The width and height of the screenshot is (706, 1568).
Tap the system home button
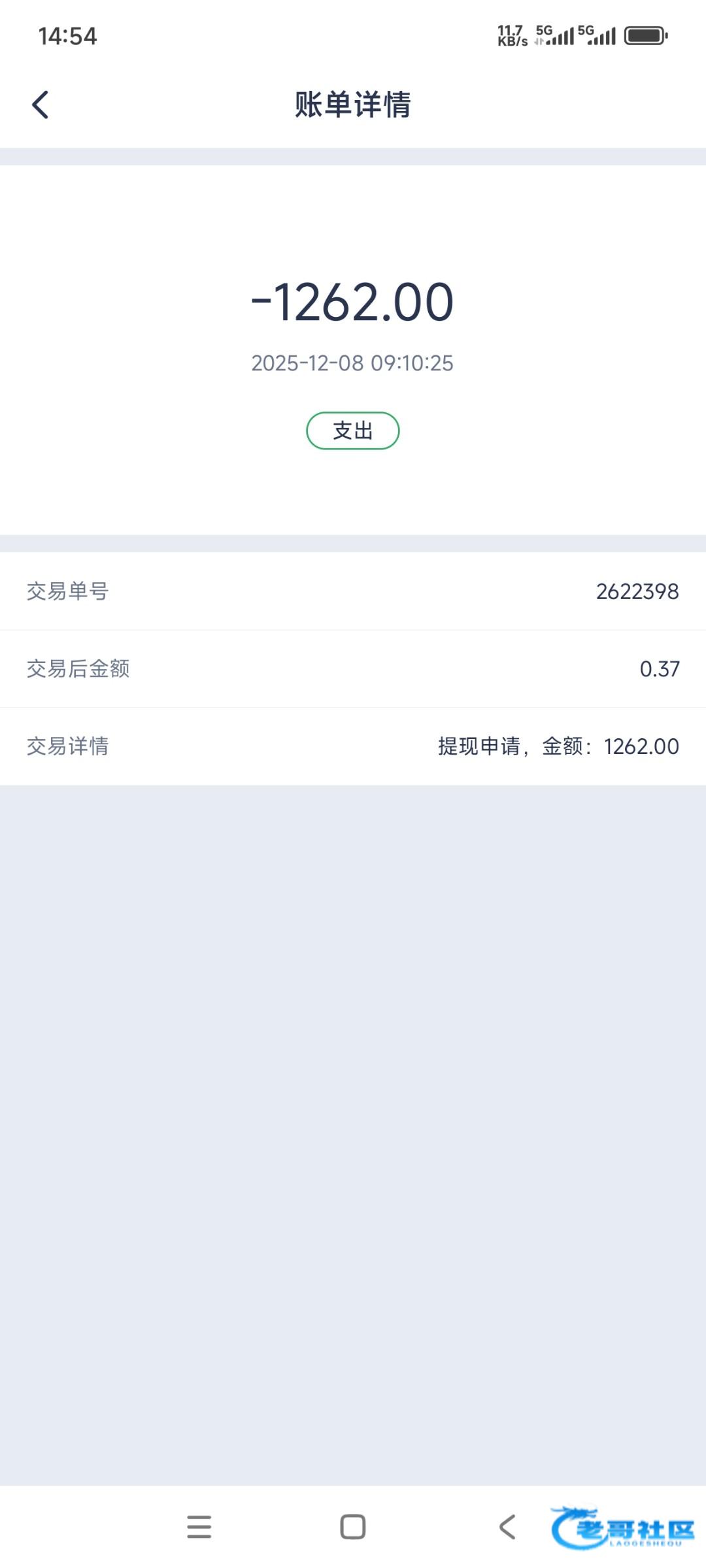coord(353,1527)
